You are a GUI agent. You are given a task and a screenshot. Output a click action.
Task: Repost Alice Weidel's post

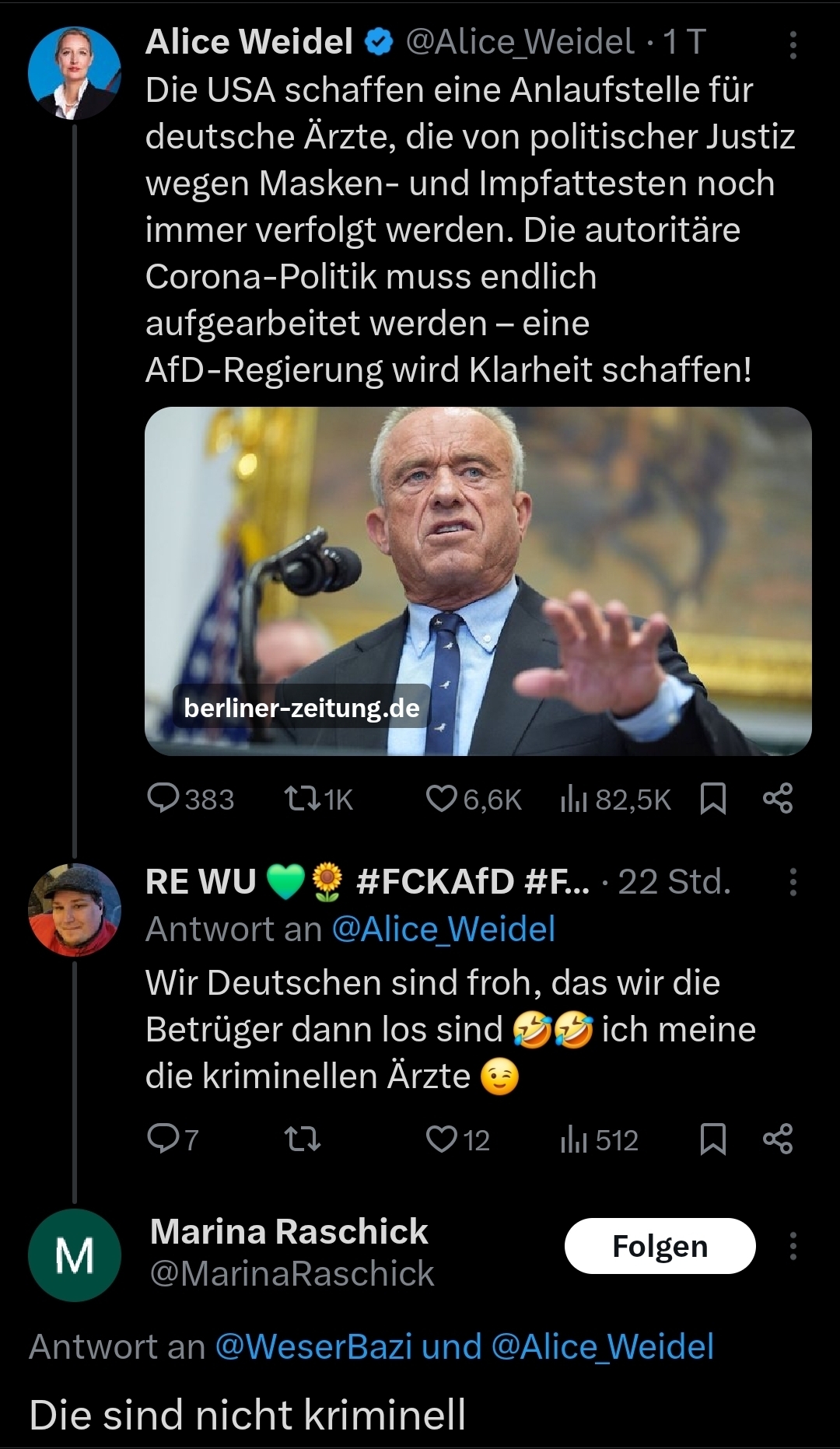tap(303, 799)
